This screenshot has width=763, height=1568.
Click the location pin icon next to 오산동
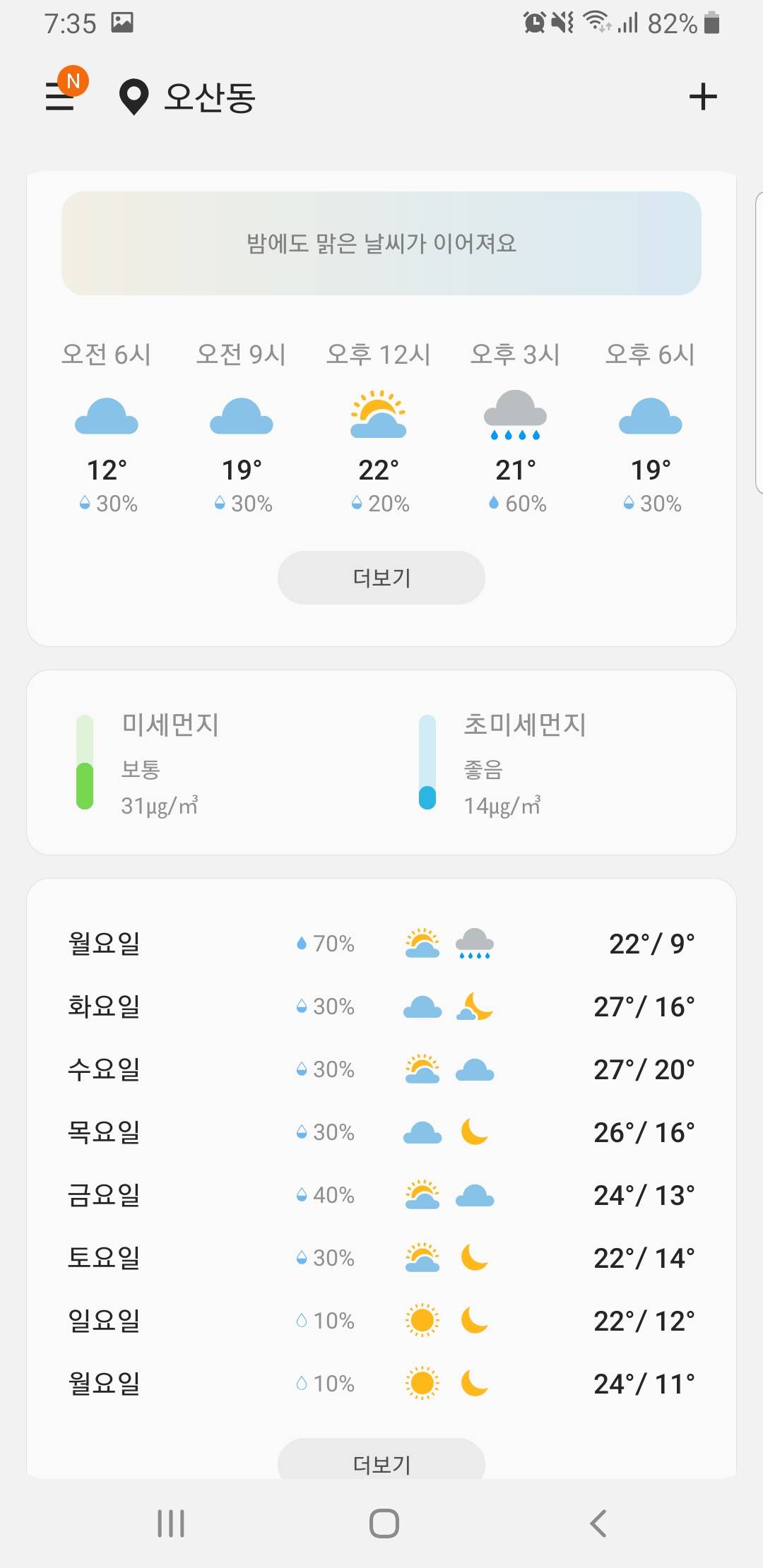coord(134,97)
